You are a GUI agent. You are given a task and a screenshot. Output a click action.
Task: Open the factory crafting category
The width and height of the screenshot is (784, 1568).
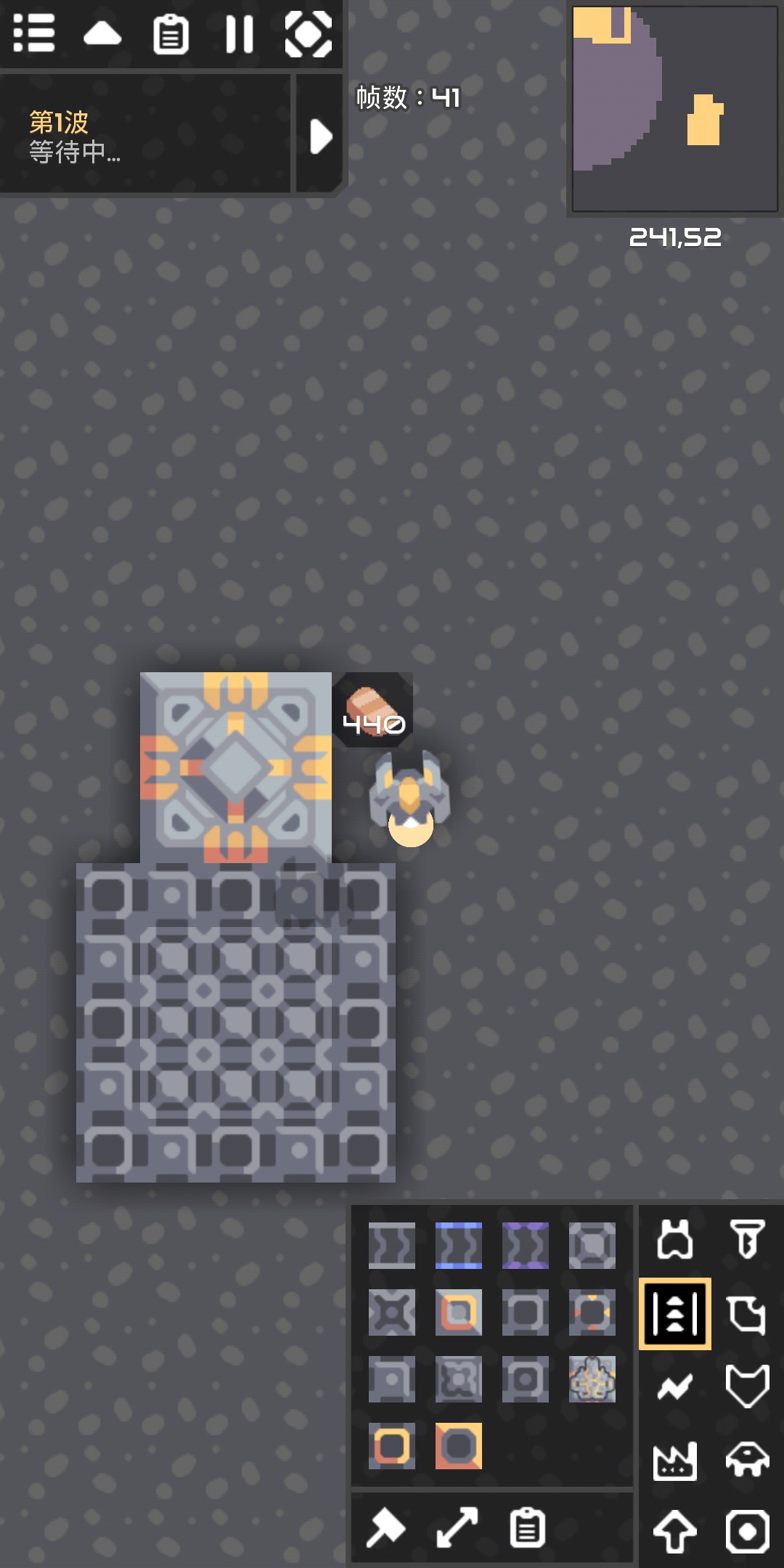point(675,1460)
